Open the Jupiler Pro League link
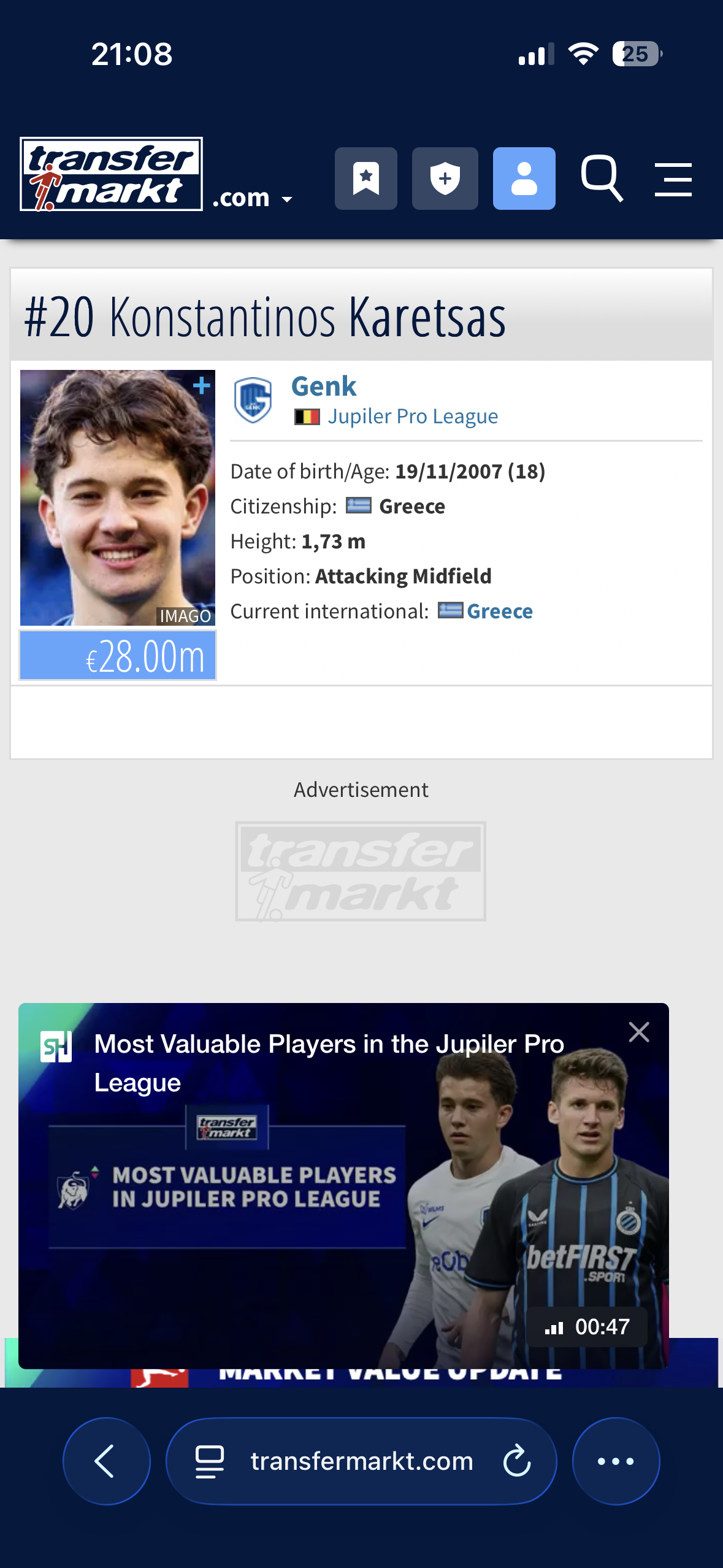 tap(412, 417)
